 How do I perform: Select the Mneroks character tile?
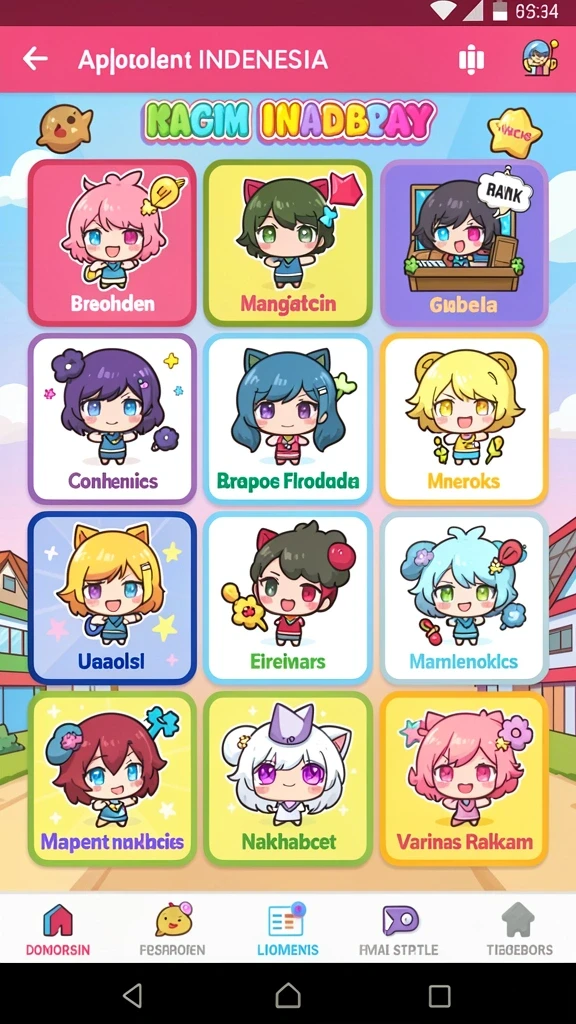click(x=464, y=419)
